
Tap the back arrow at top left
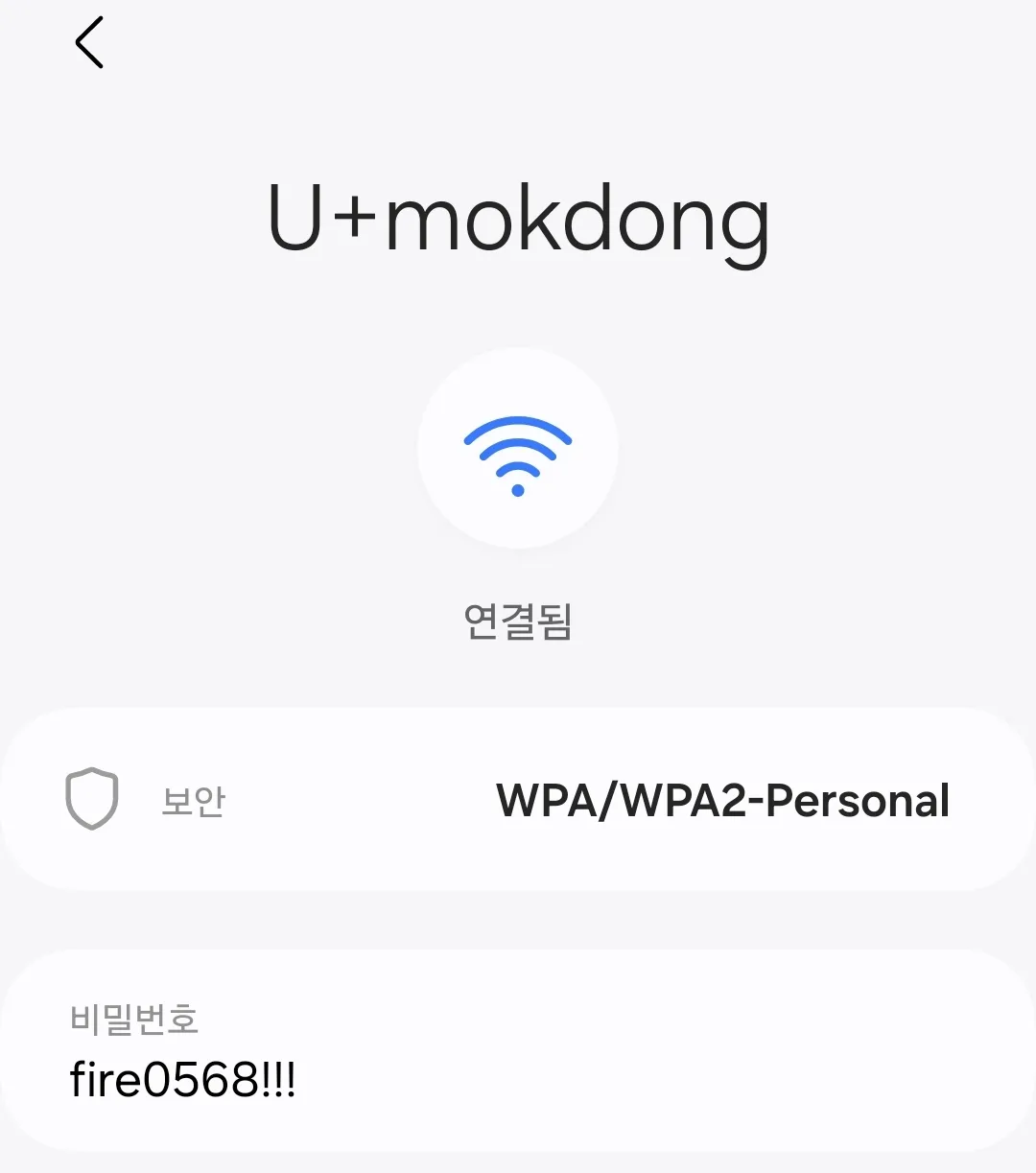point(89,42)
